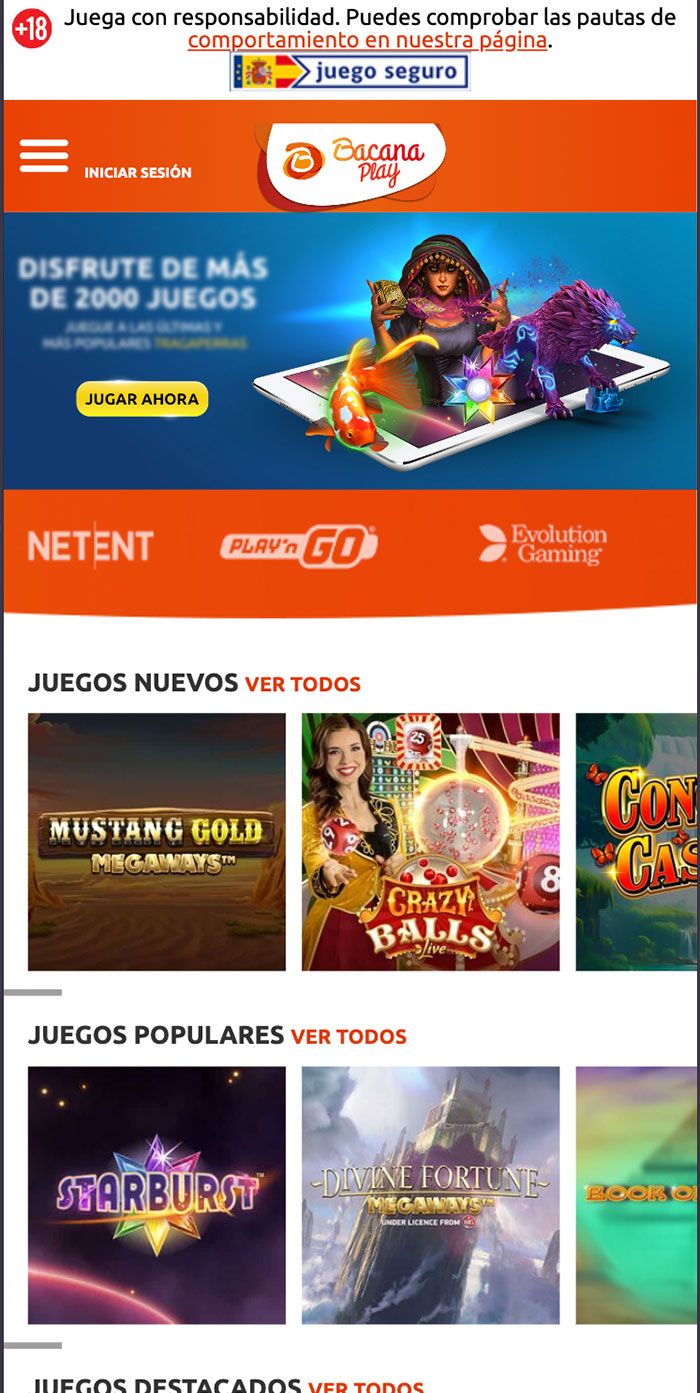View all Juegos Populares
This screenshot has width=700, height=1393.
point(348,1037)
